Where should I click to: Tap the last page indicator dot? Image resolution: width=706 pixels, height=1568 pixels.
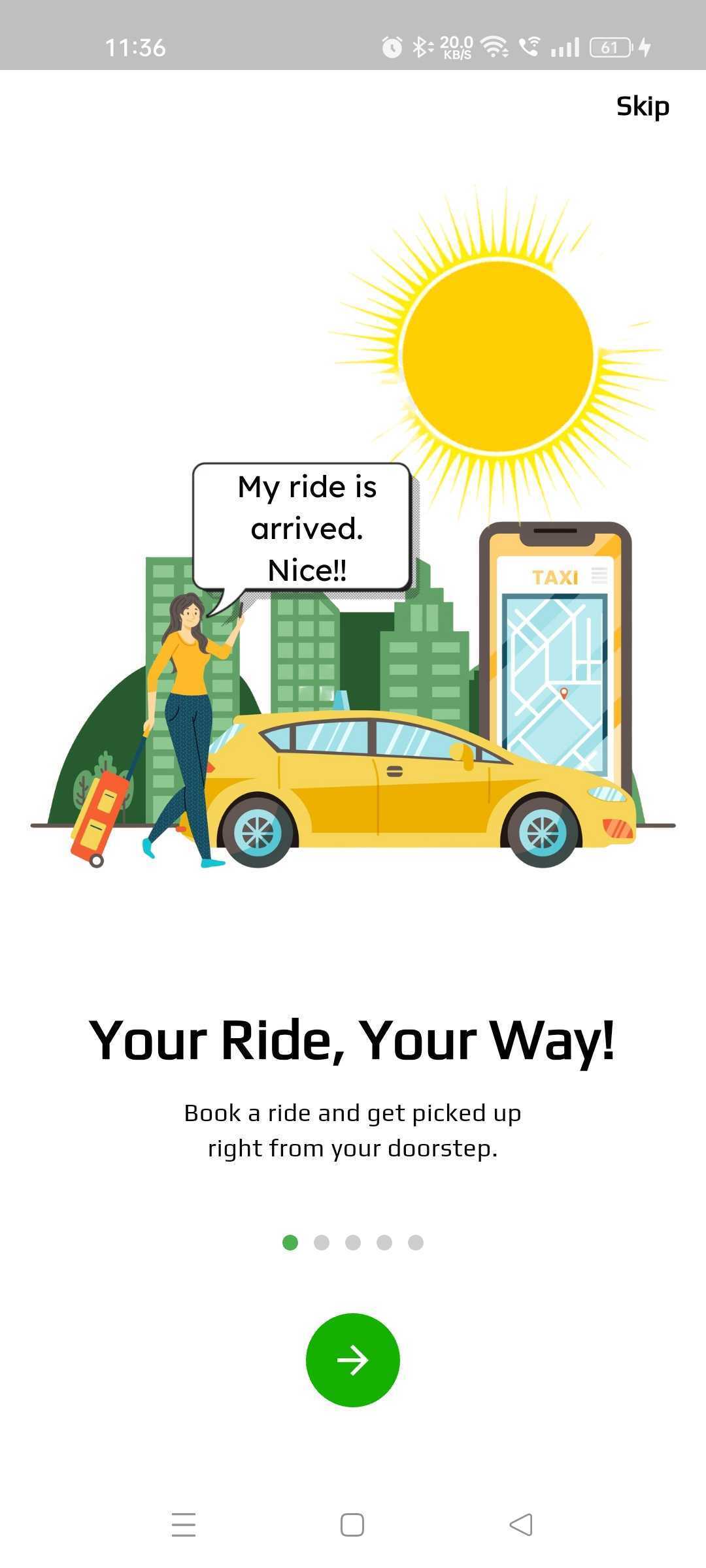point(416,1243)
